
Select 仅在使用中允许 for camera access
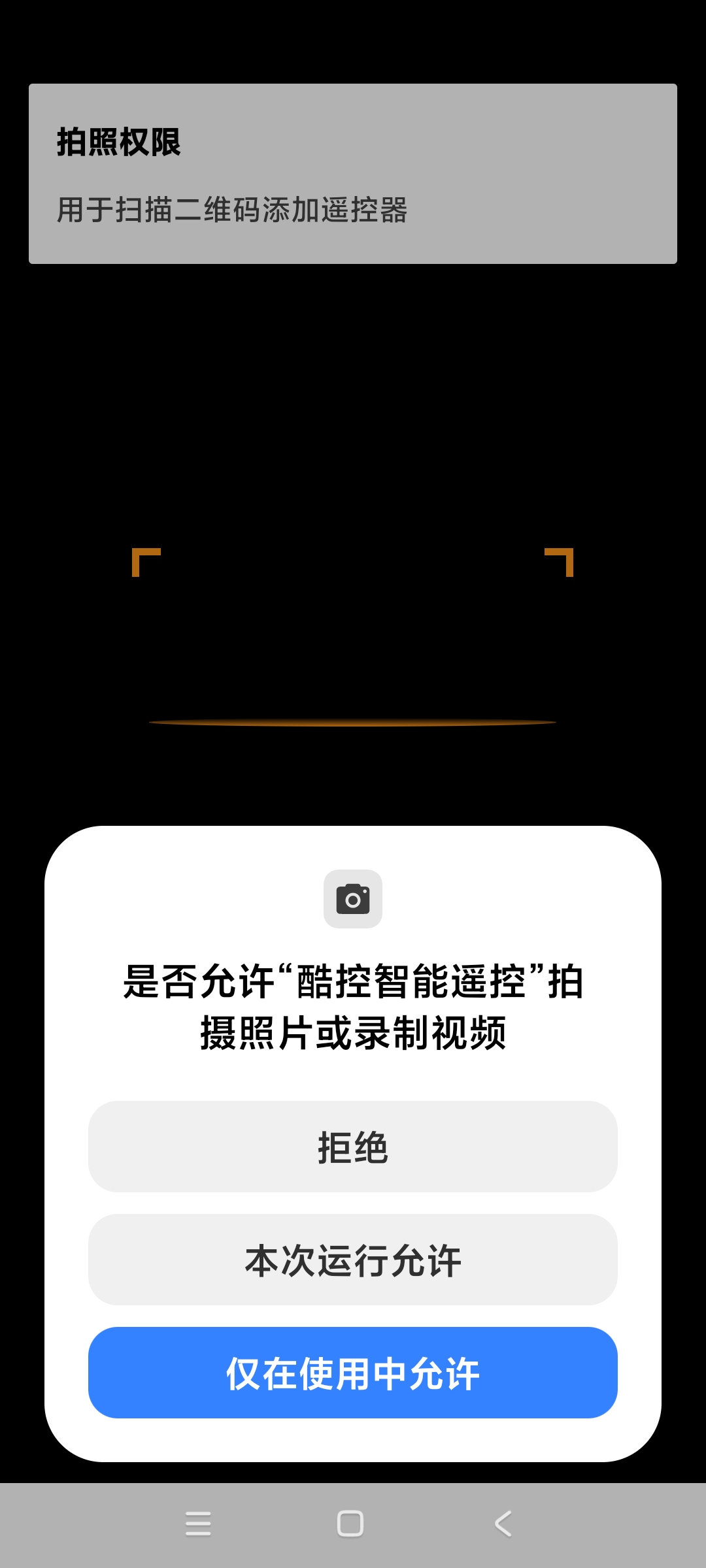[353, 1373]
